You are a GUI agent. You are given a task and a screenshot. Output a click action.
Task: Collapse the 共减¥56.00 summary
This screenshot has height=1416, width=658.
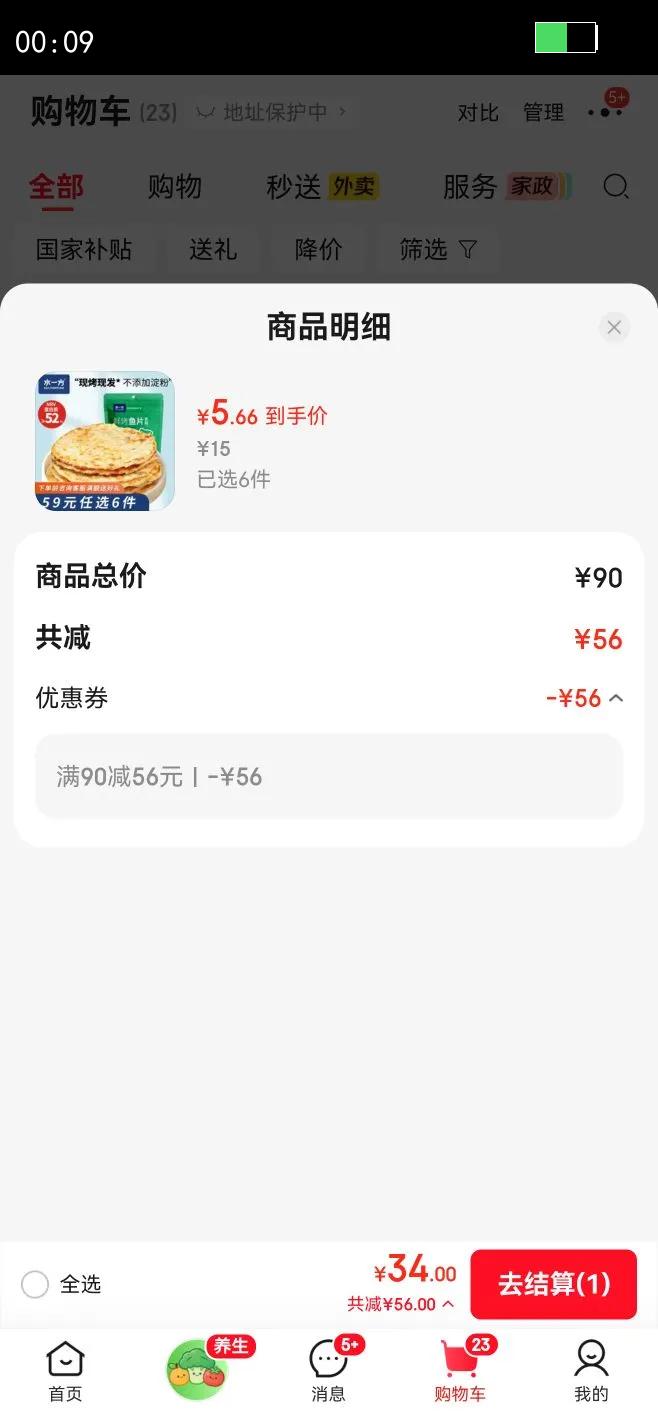401,1304
